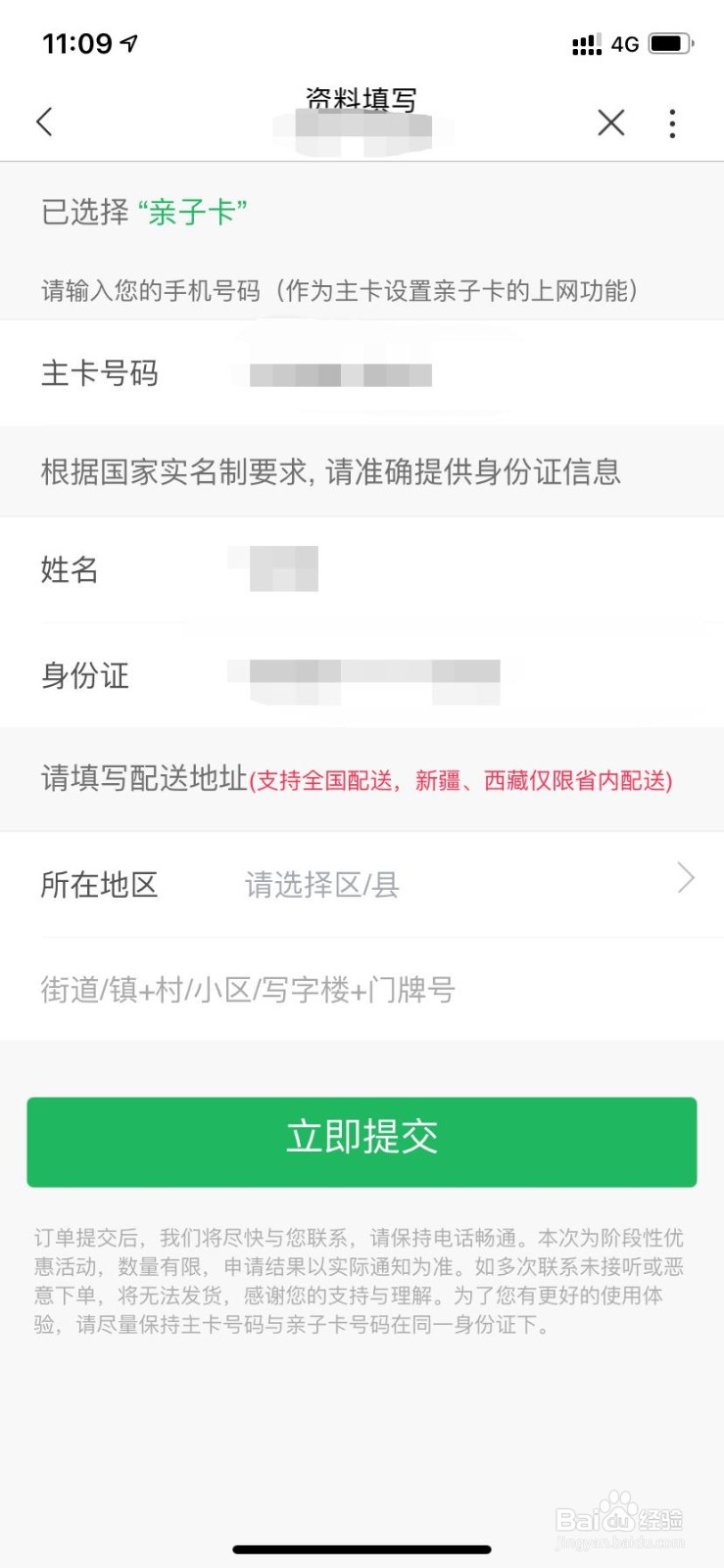Tap the right chevron on the address row
The width and height of the screenshot is (724, 1568).
[x=687, y=879]
